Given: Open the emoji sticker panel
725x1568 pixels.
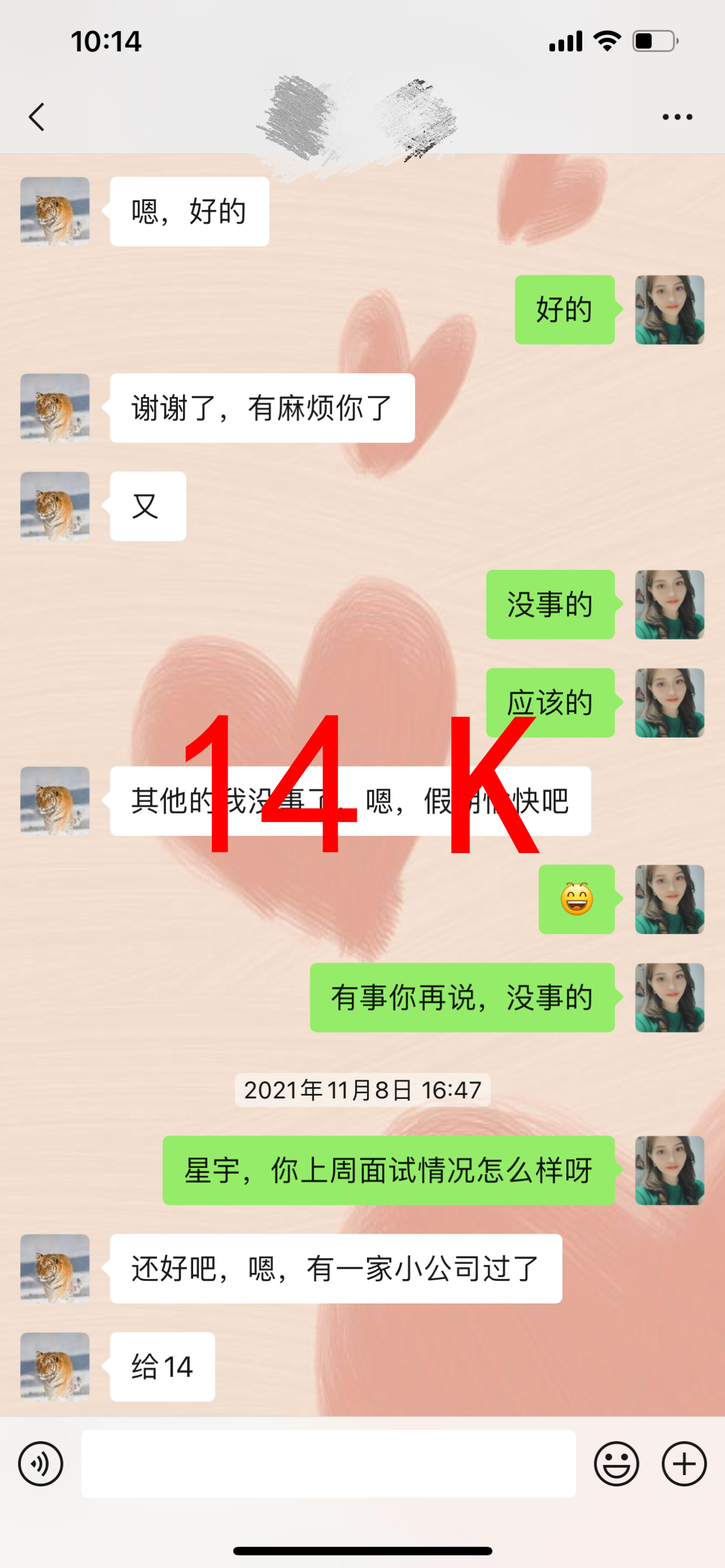Looking at the screenshot, I should tap(616, 1464).
